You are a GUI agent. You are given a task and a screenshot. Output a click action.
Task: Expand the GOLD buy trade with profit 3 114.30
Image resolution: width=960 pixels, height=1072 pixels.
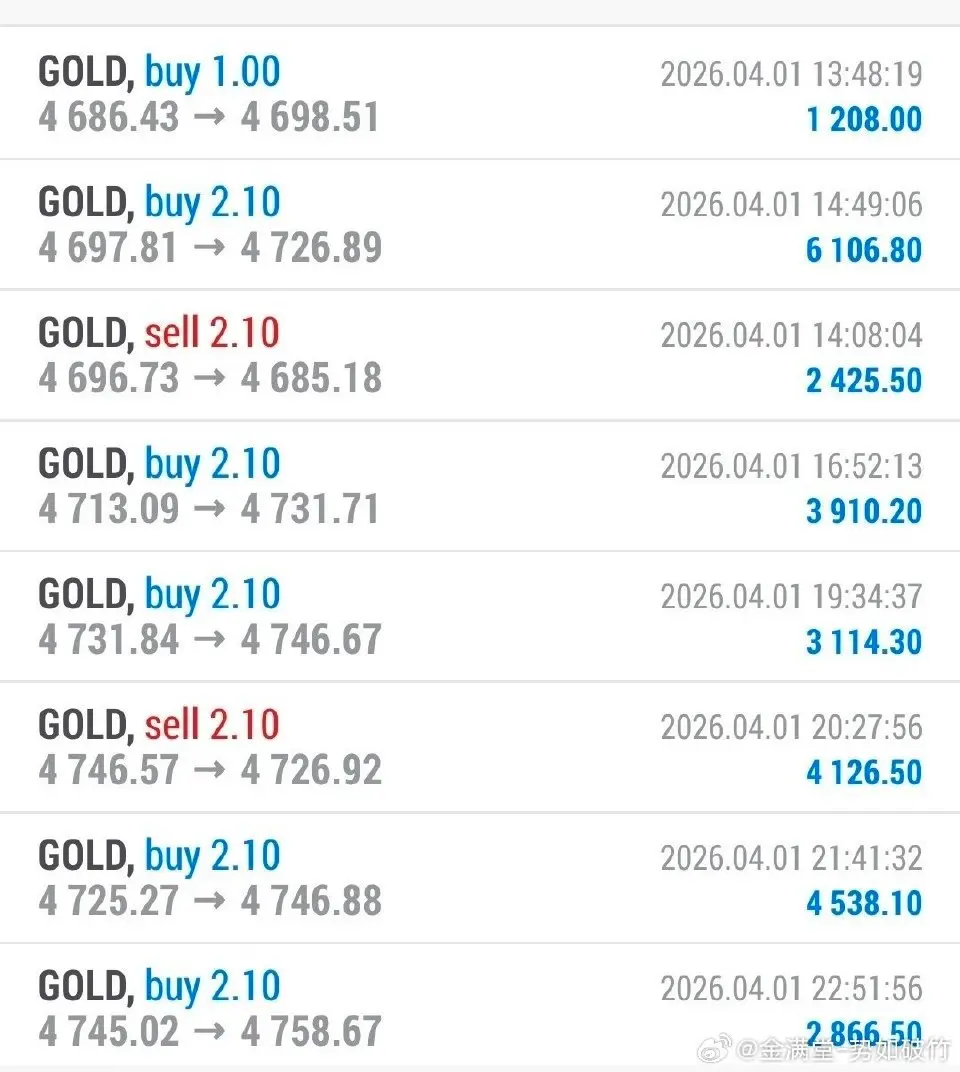coord(480,617)
